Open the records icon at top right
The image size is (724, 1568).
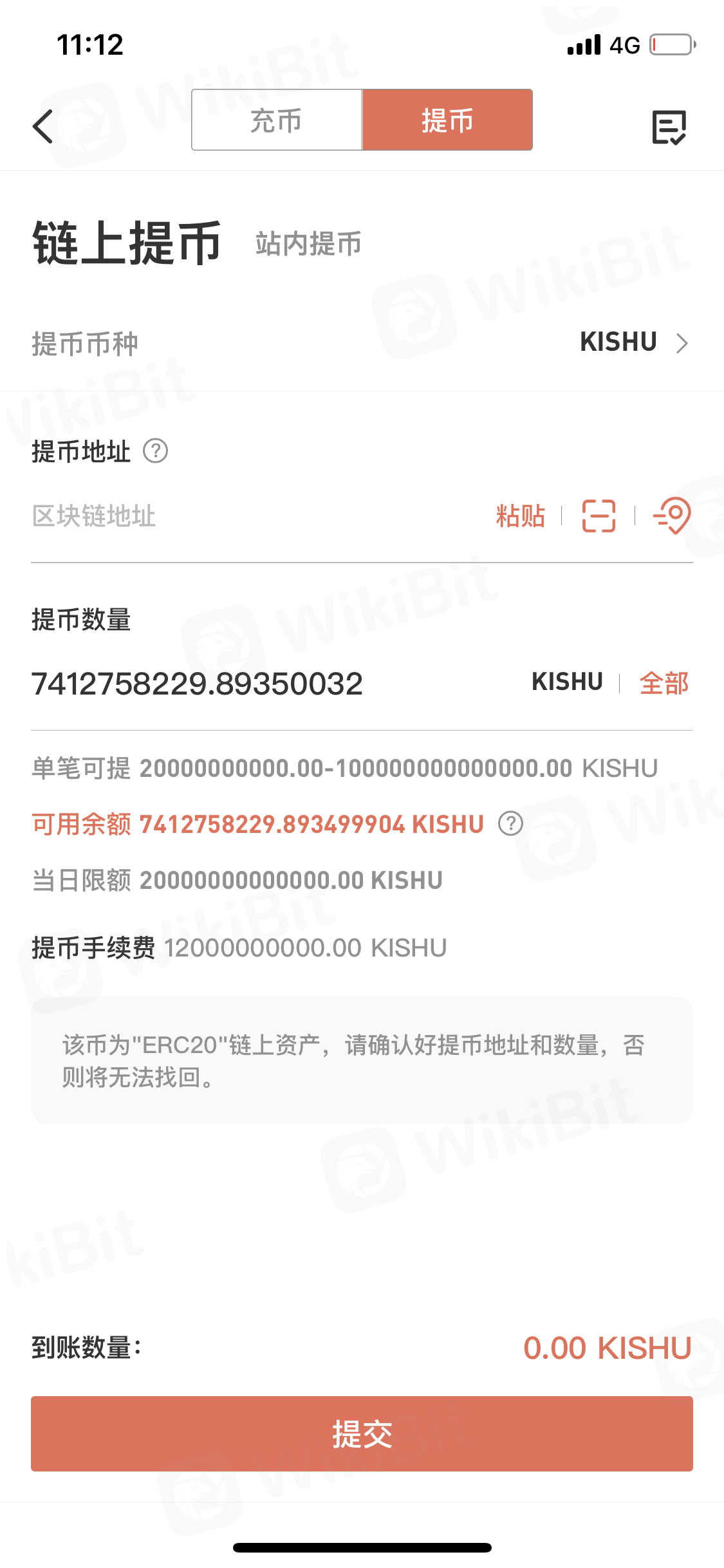click(669, 127)
